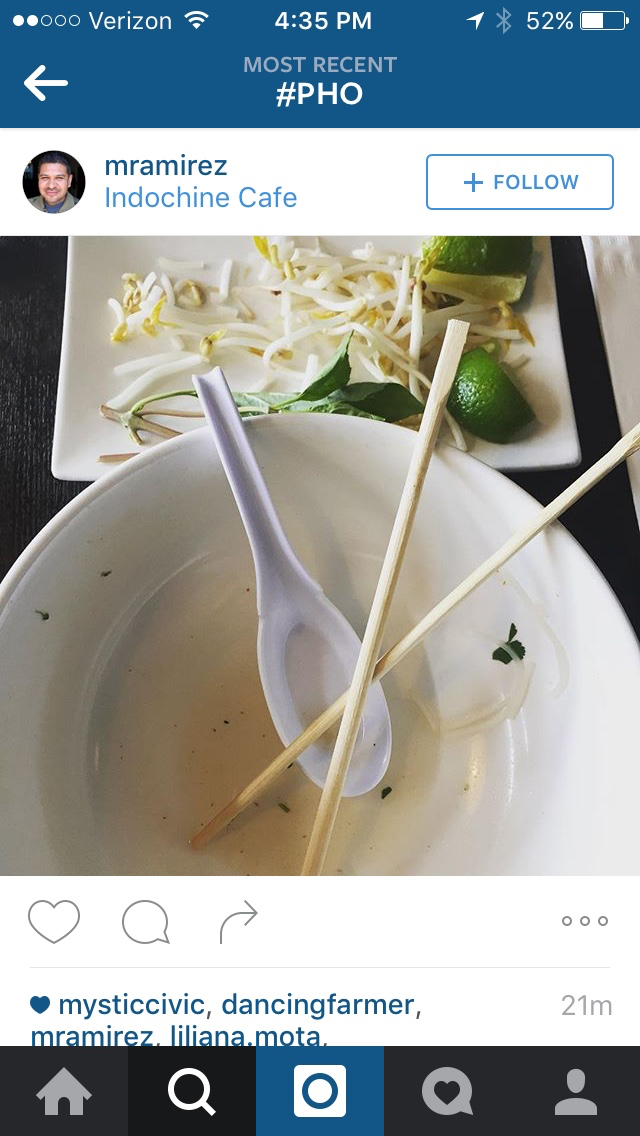
Task: Go back from the #PHO feed
Action: (x=46, y=83)
